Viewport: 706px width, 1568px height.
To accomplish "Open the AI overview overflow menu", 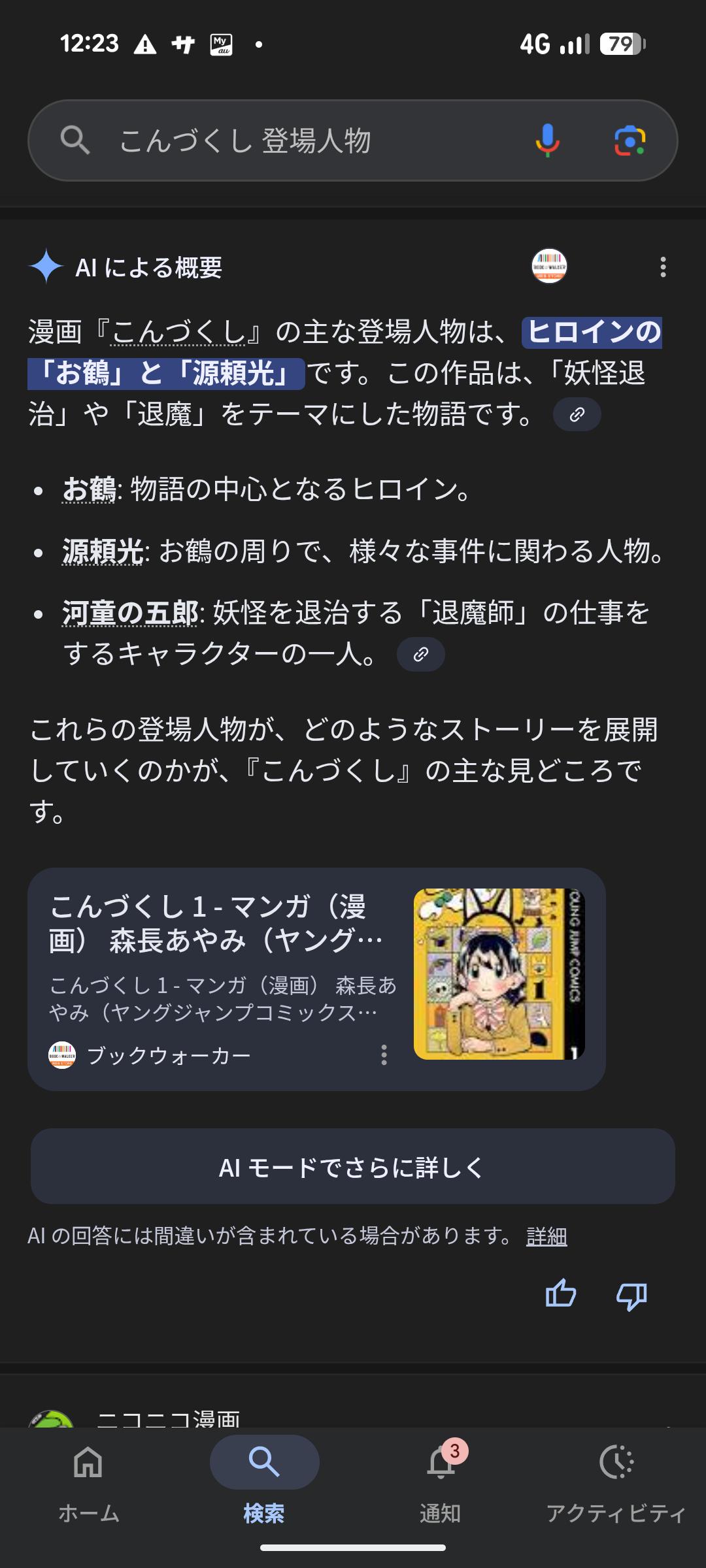I will point(663,267).
